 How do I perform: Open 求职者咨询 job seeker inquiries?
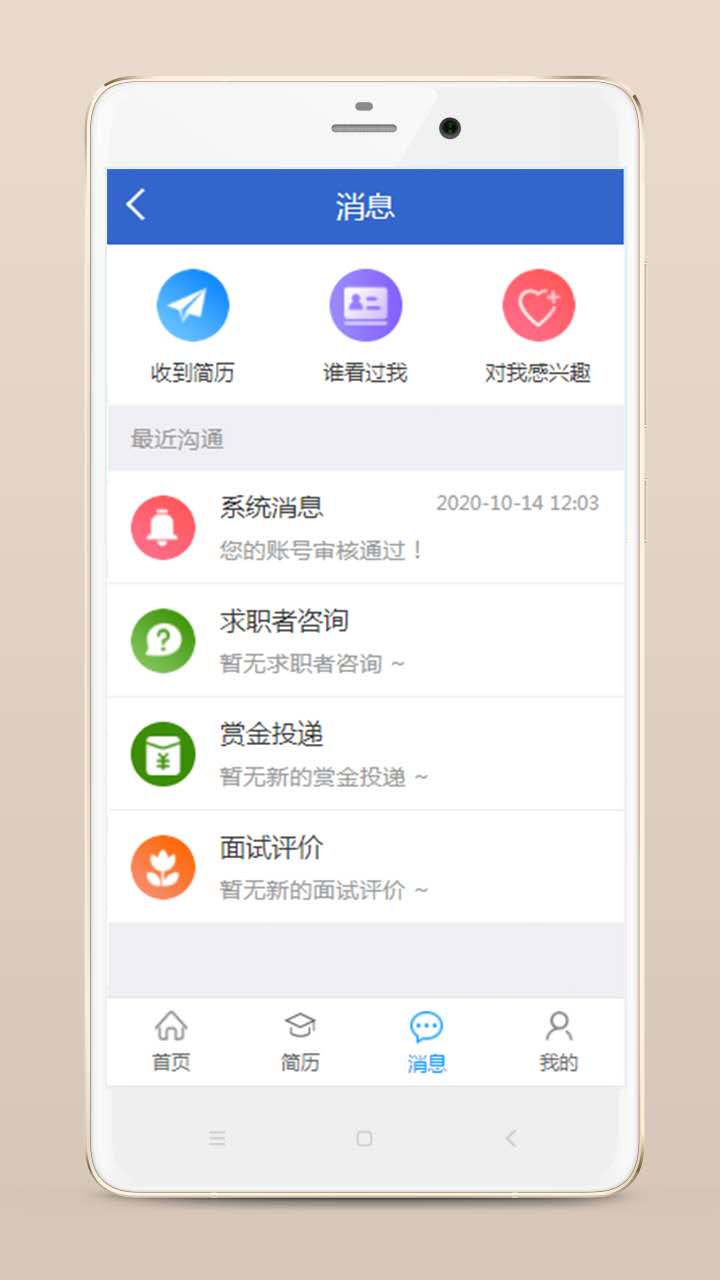click(x=365, y=640)
